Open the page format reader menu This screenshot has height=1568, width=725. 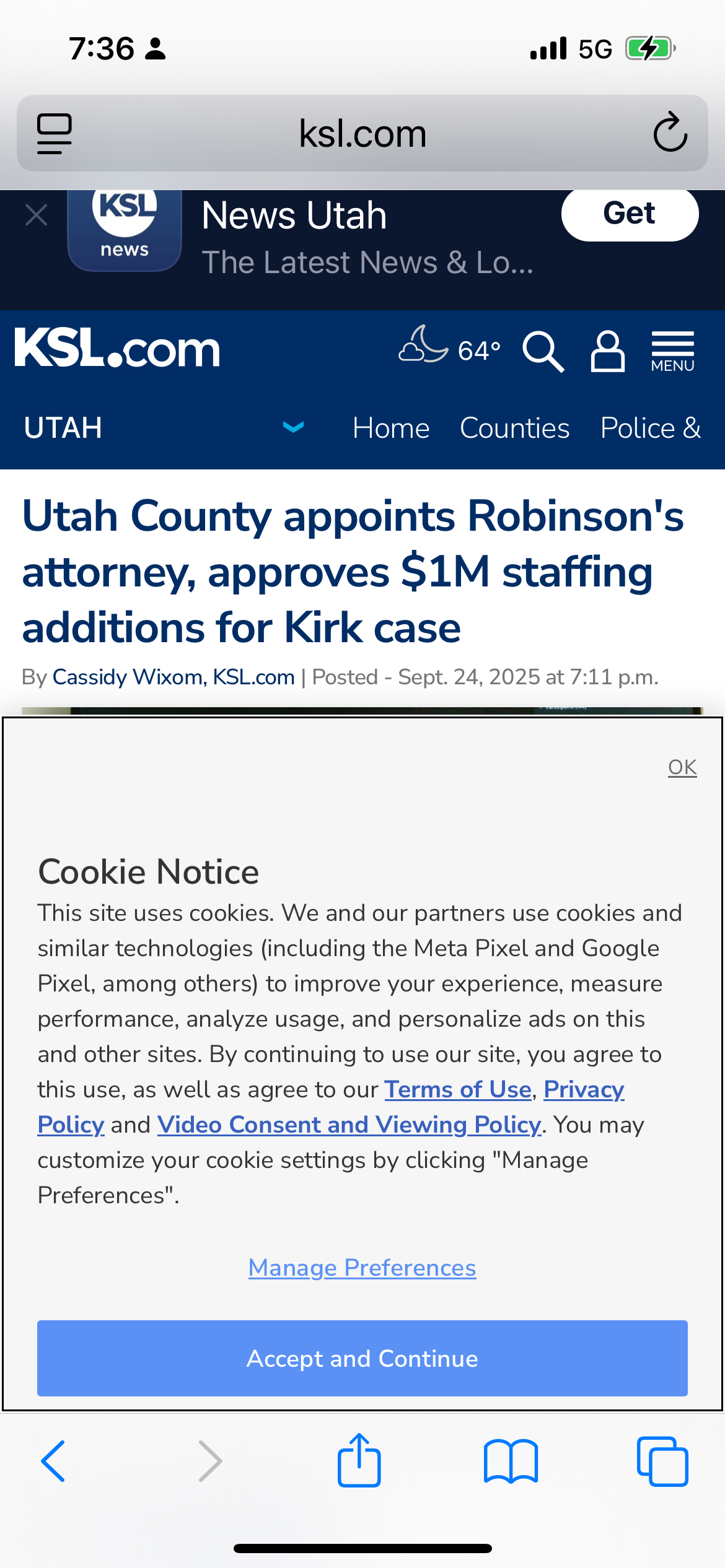(55, 133)
